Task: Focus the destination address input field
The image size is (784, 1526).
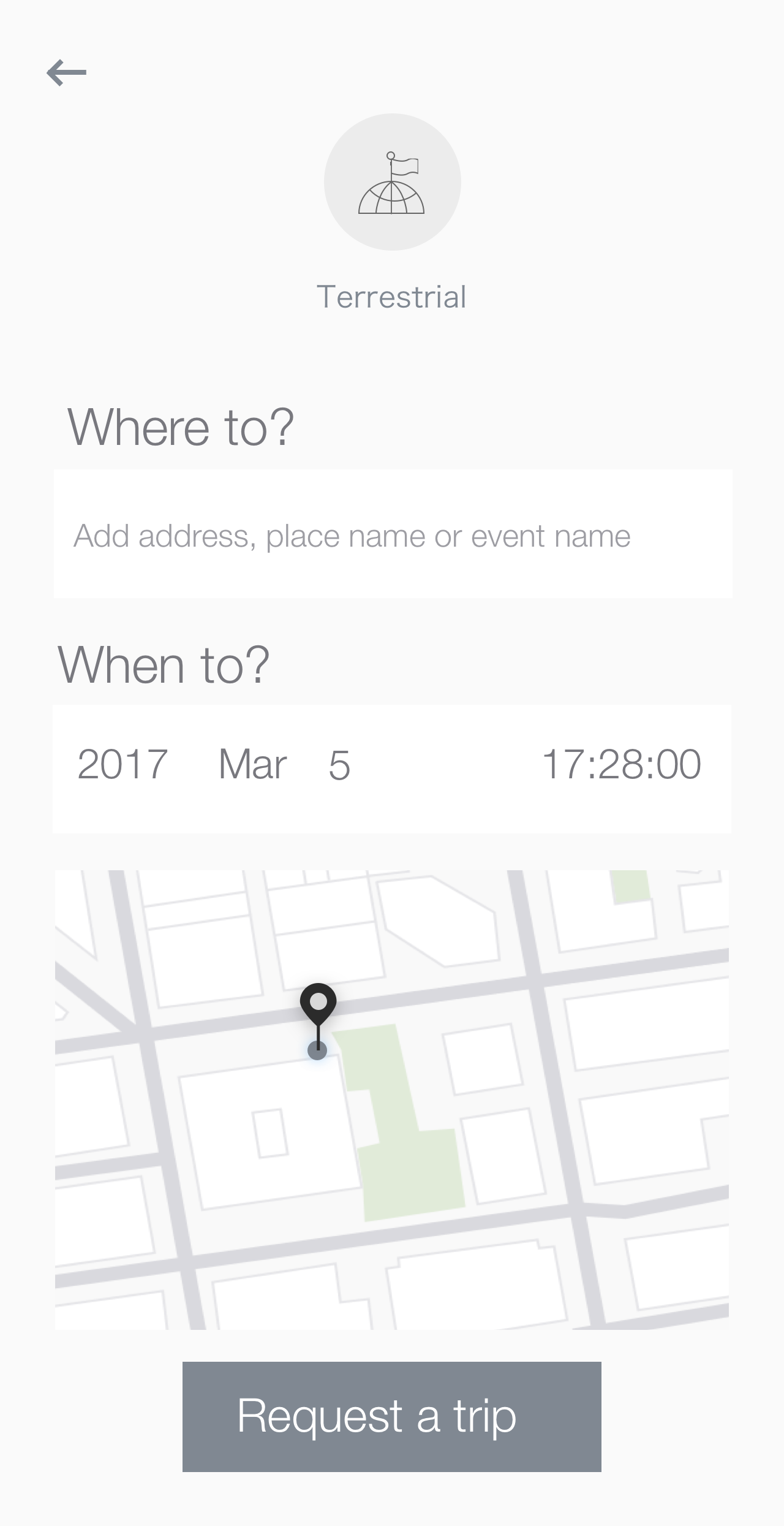Action: pyautogui.click(x=393, y=534)
